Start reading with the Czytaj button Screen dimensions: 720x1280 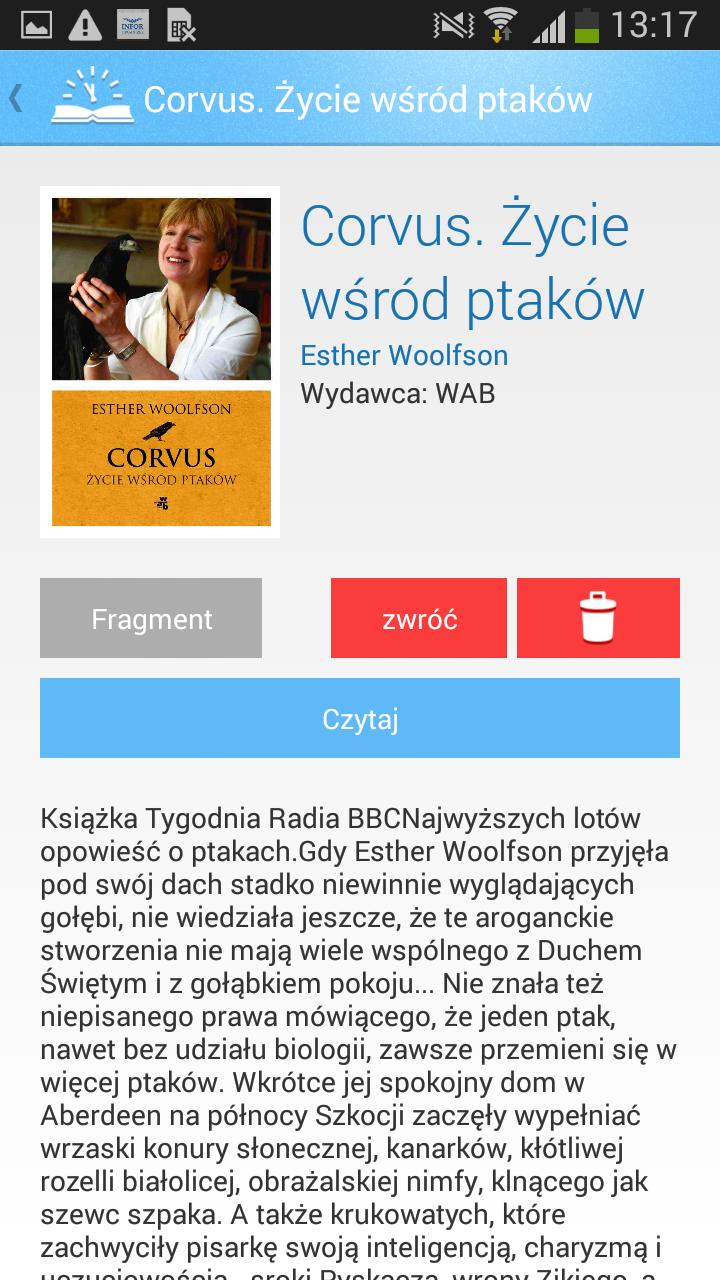click(360, 718)
